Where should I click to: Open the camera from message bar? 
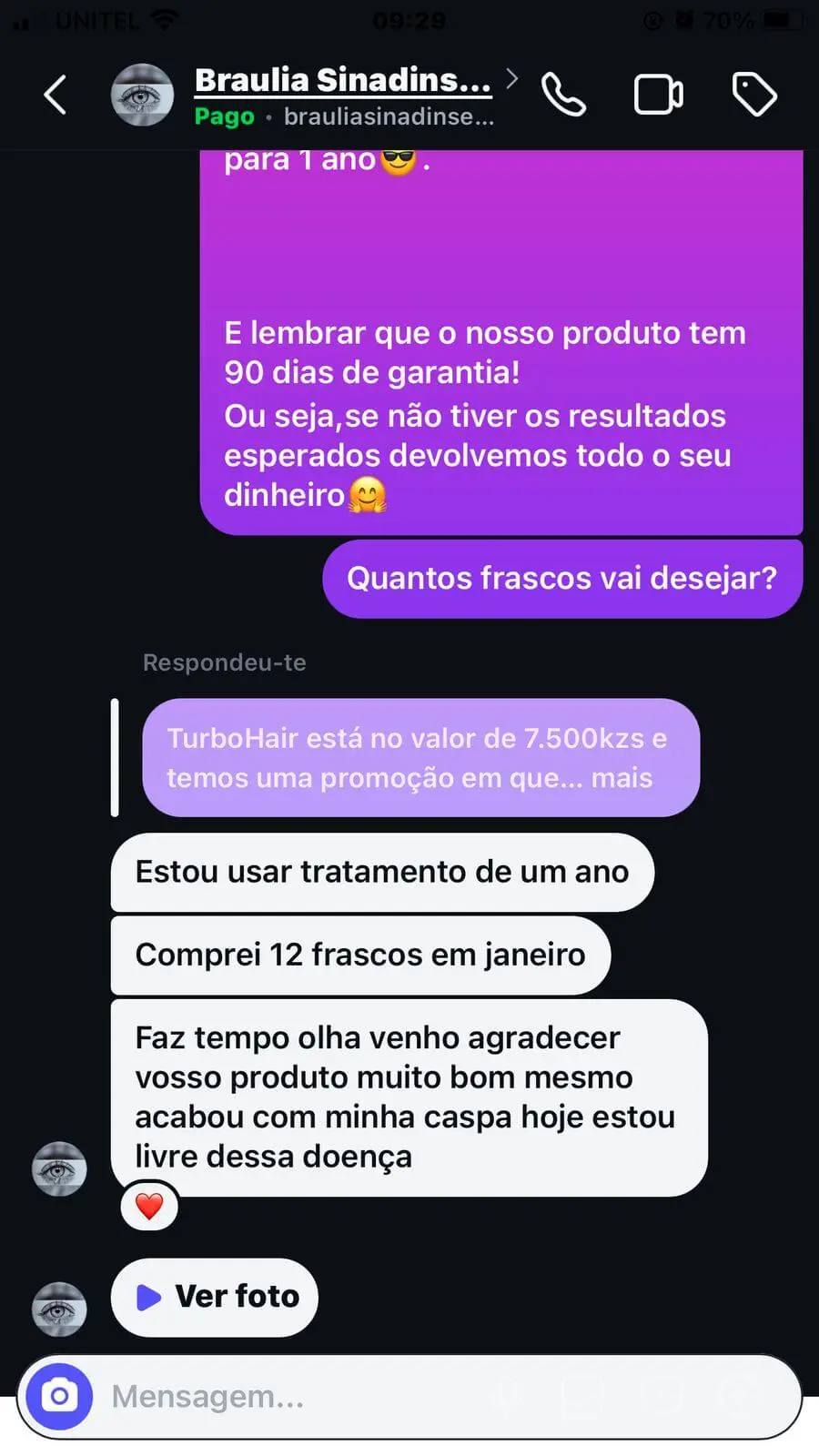(x=60, y=1395)
